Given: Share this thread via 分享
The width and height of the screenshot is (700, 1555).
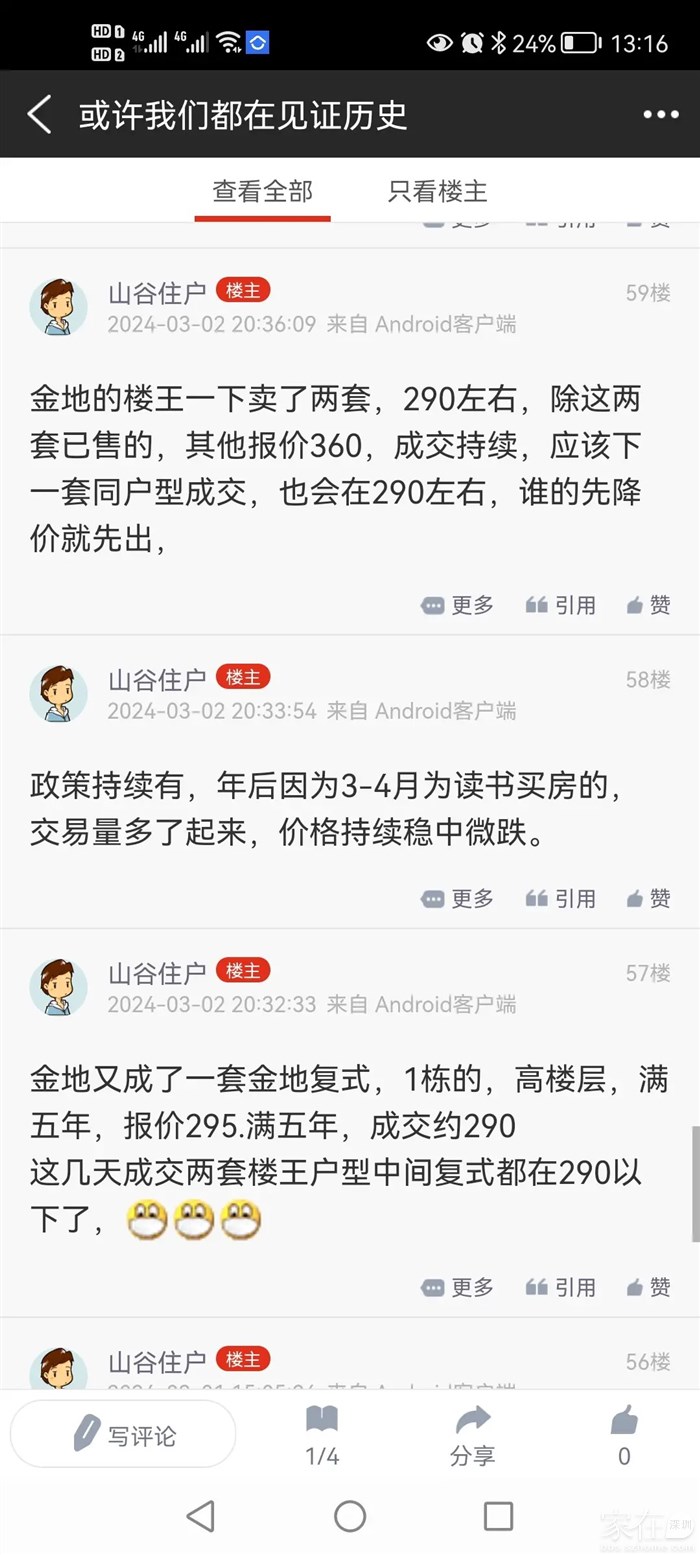Looking at the screenshot, I should (x=472, y=1435).
